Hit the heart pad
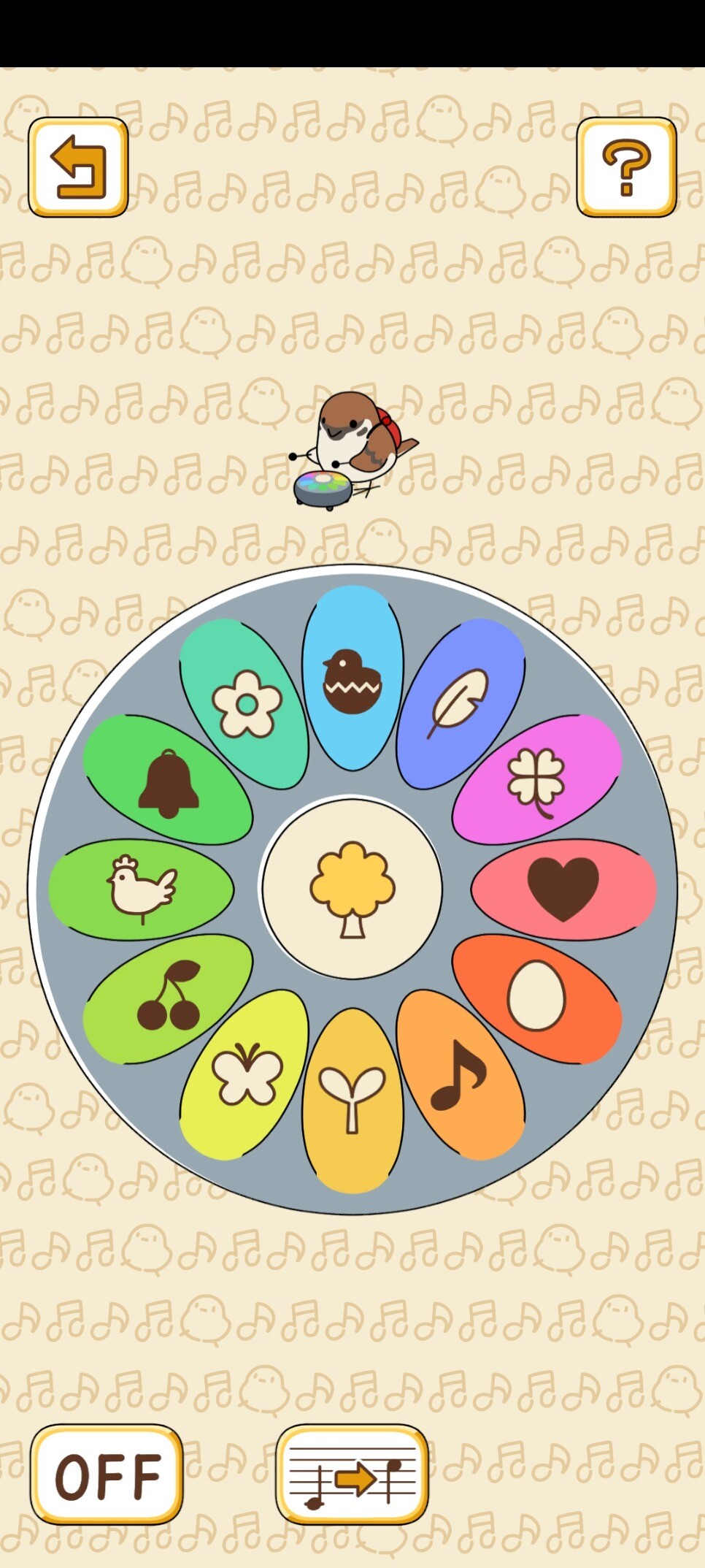Image resolution: width=705 pixels, height=1568 pixels. point(563,889)
